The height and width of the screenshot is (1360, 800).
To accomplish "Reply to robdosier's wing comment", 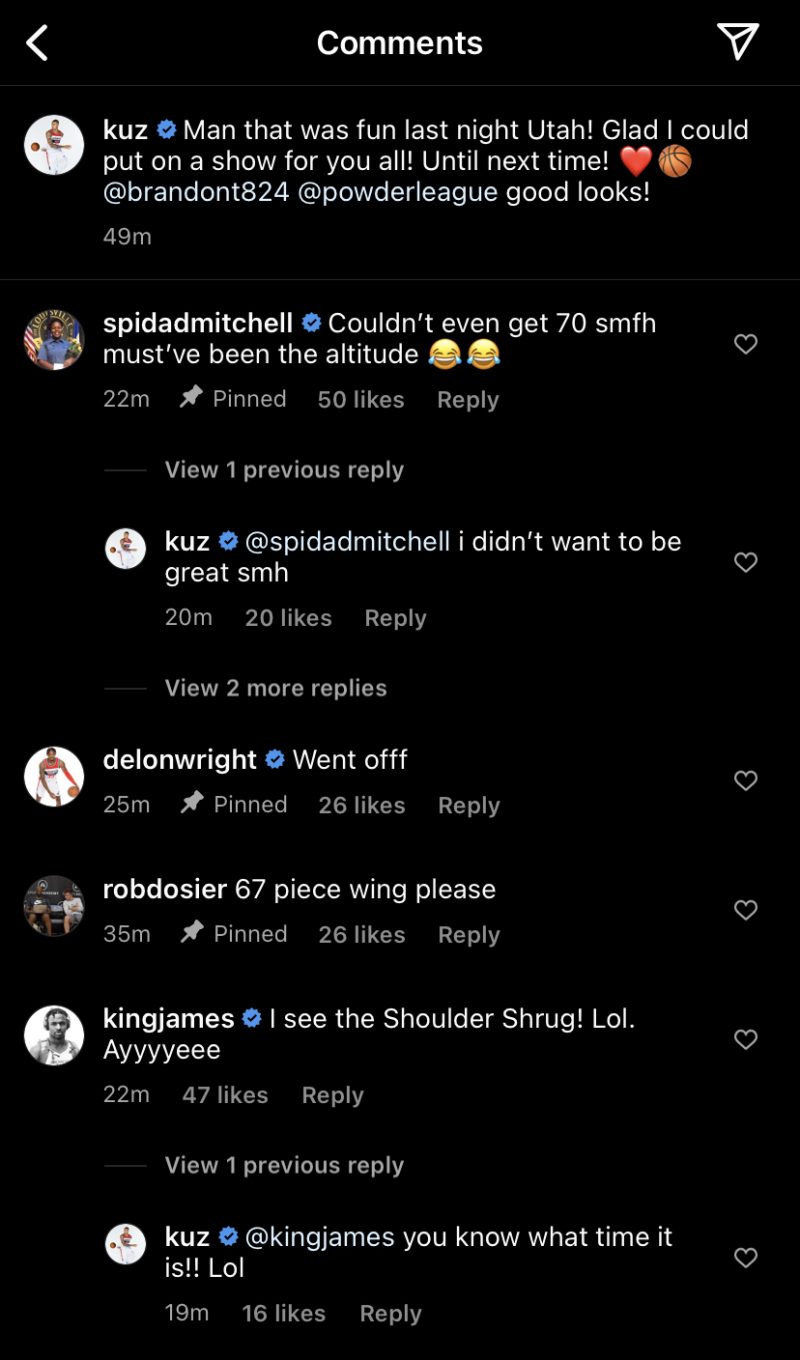I will click(468, 934).
